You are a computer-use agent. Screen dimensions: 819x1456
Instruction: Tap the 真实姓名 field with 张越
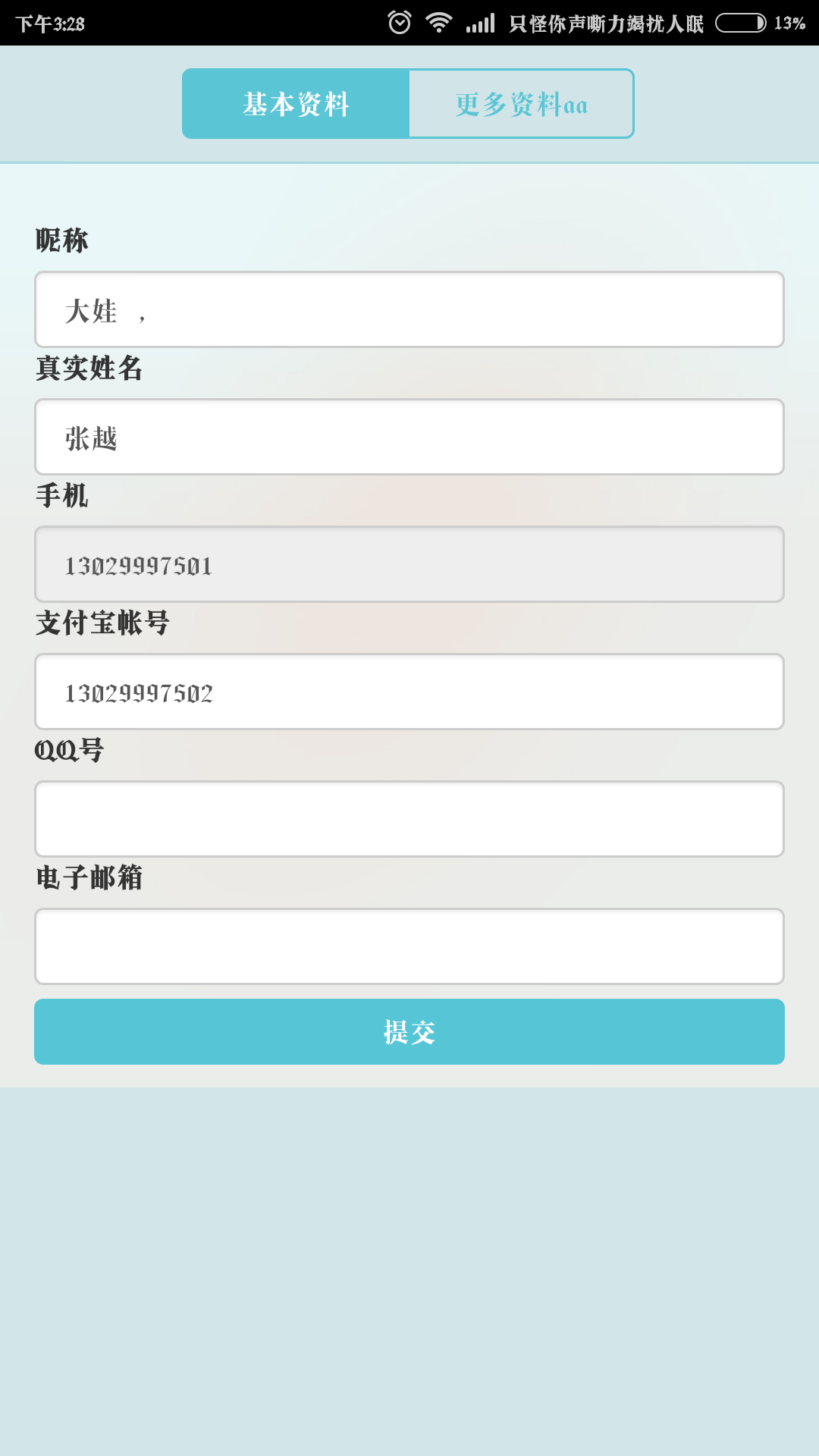[x=409, y=438]
